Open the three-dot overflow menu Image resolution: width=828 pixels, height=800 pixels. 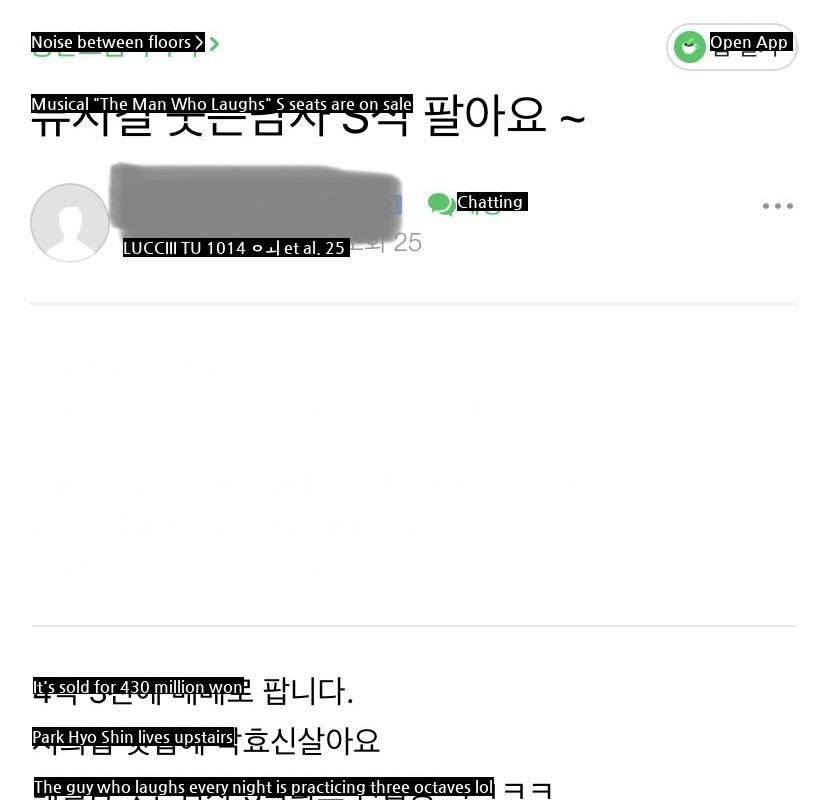777,206
